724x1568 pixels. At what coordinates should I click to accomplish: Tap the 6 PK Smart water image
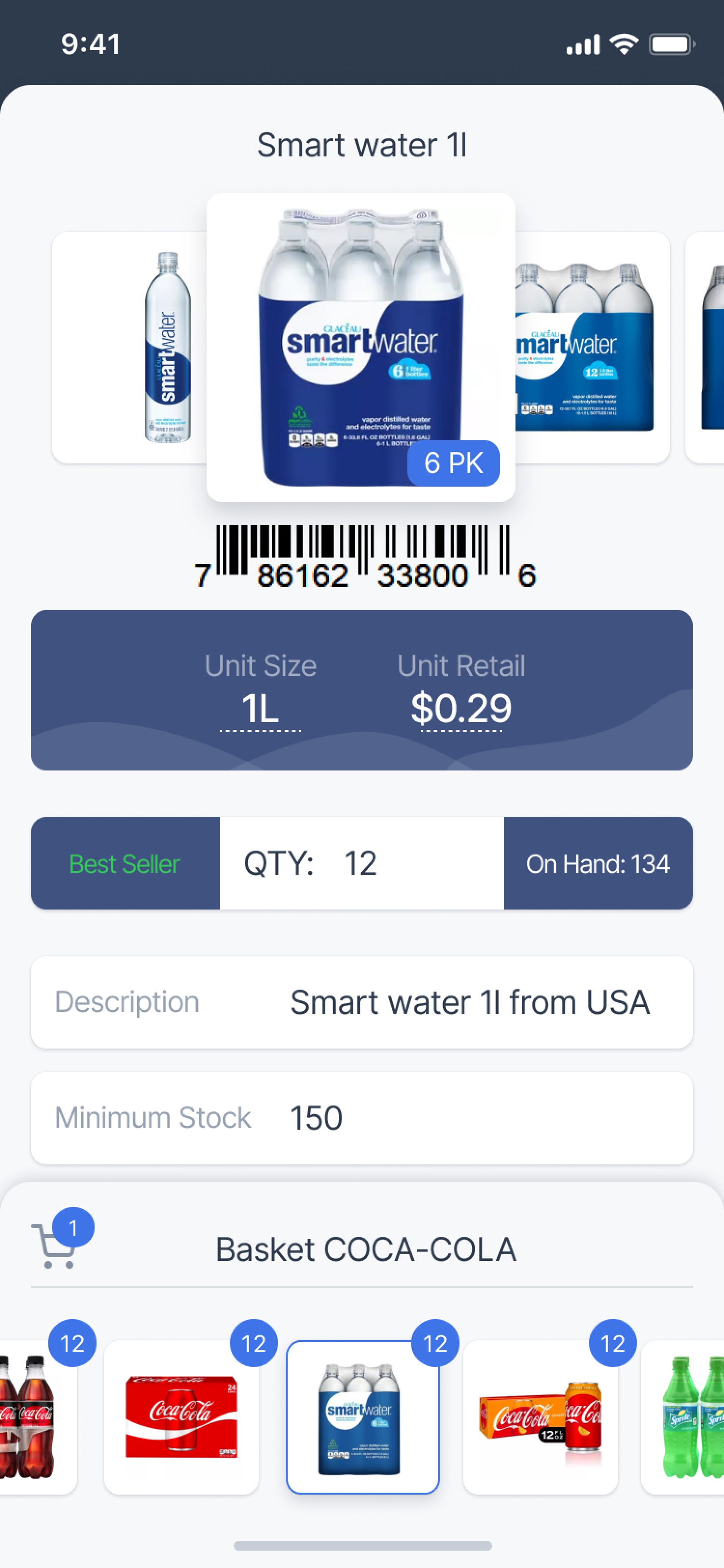[x=361, y=347]
